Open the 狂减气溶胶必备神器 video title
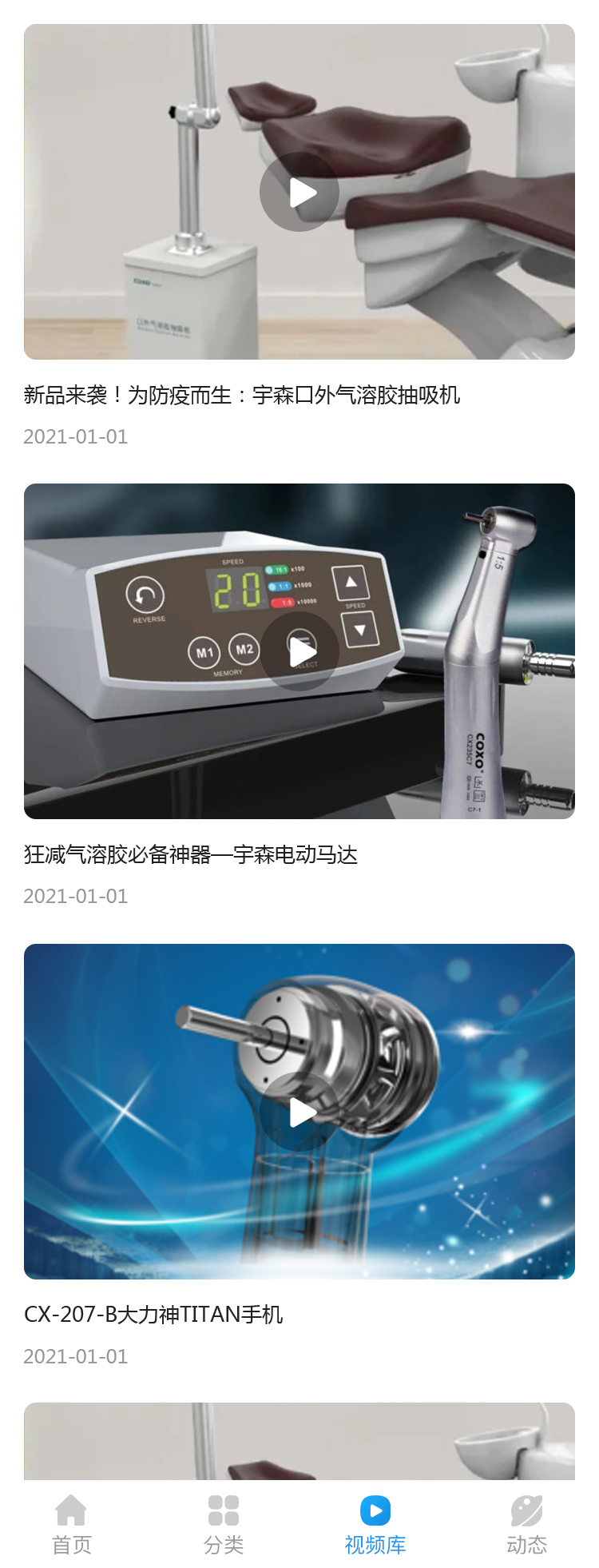 (x=191, y=854)
